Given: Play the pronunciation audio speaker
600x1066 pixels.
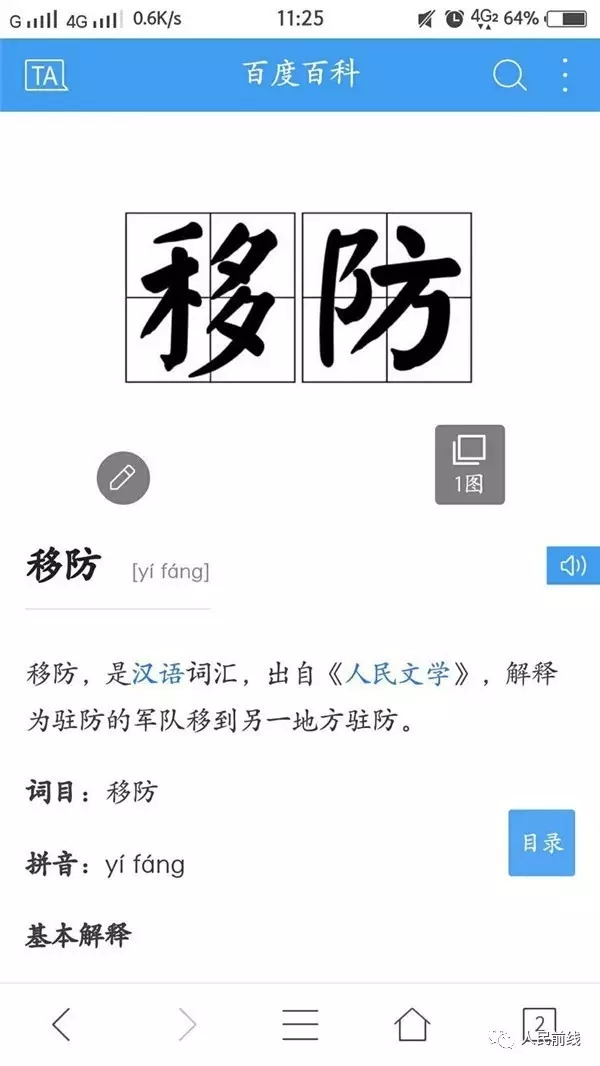Looking at the screenshot, I should 572,566.
